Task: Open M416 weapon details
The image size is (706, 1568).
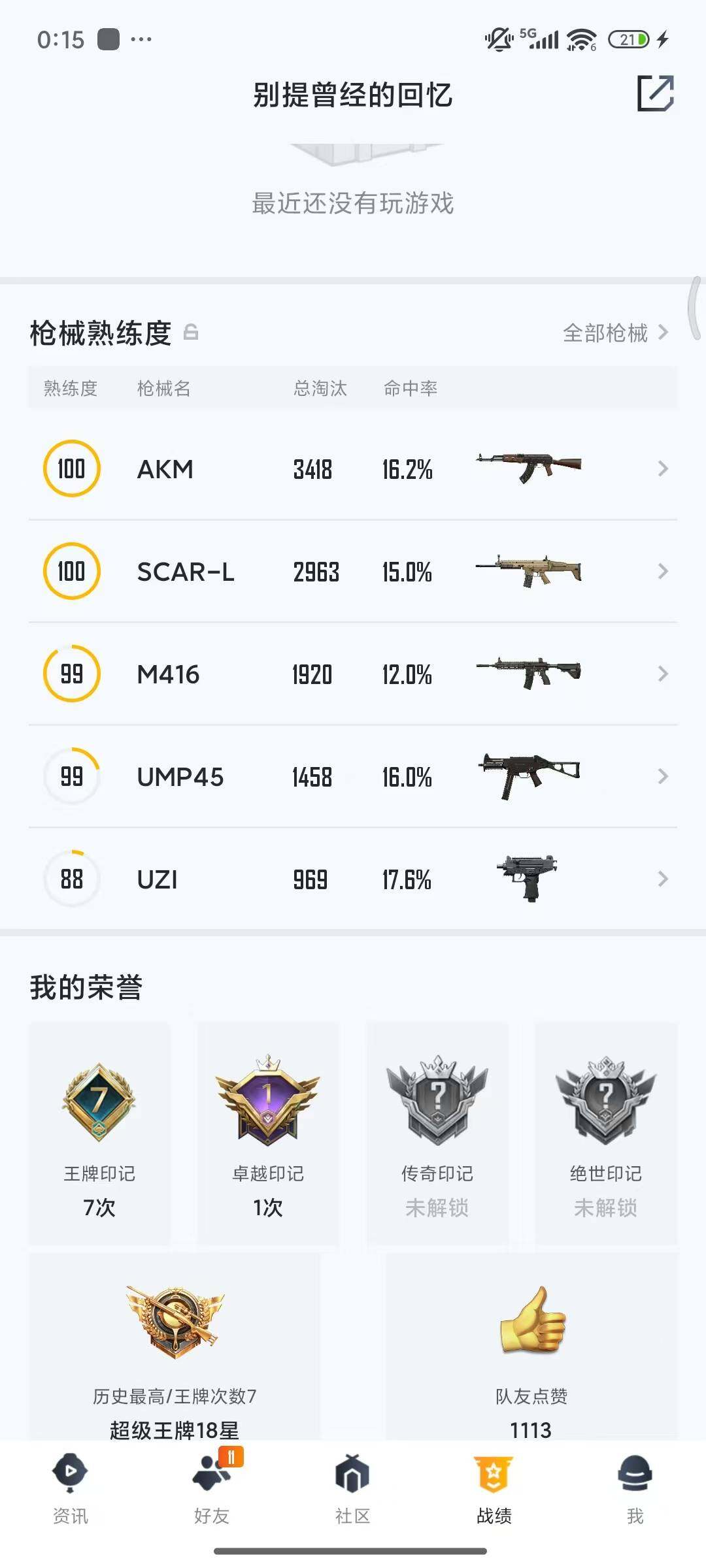Action: click(353, 674)
